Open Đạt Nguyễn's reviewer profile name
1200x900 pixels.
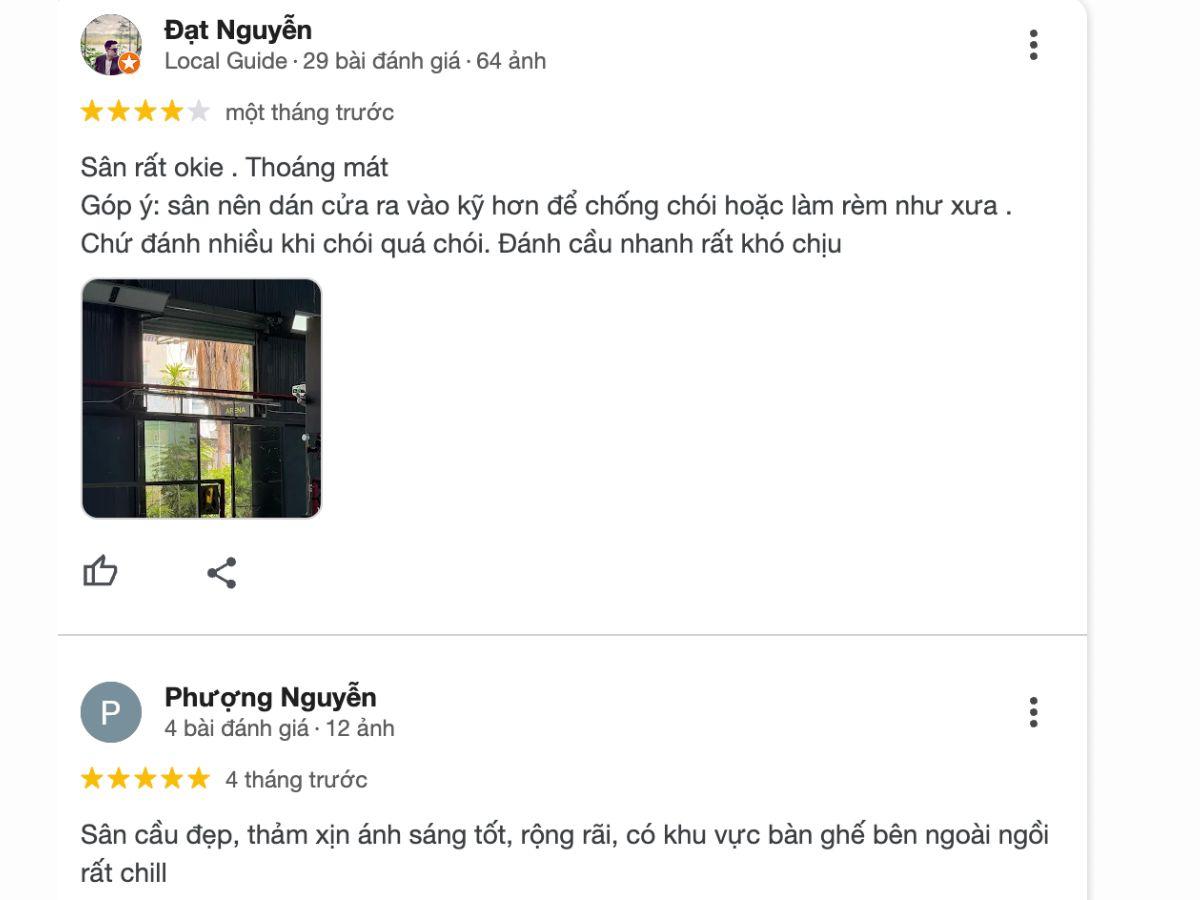[x=238, y=30]
